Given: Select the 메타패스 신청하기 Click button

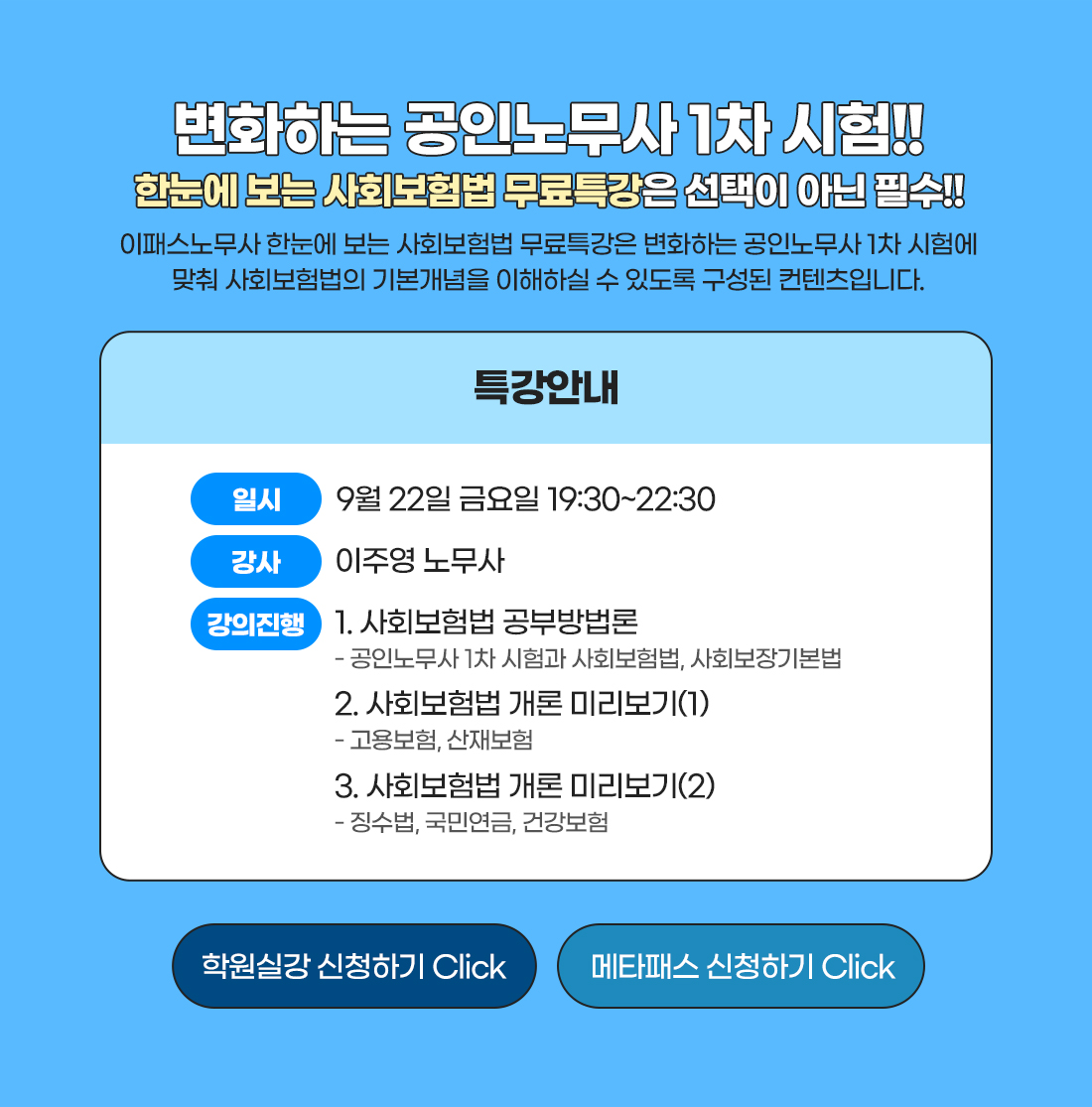Looking at the screenshot, I should tap(741, 966).
